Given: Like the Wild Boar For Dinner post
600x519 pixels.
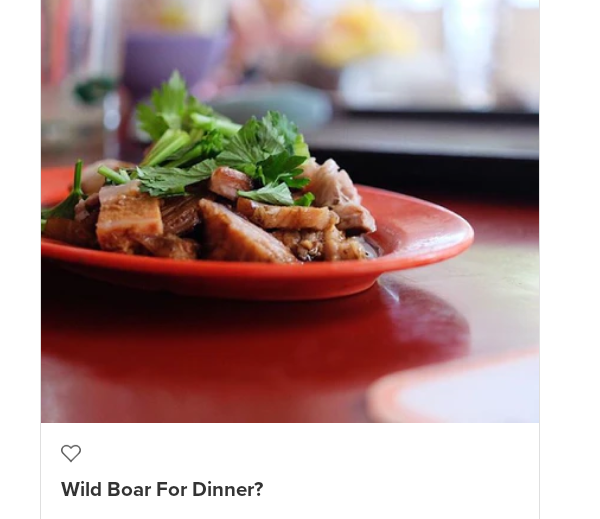Looking at the screenshot, I should coord(71,453).
